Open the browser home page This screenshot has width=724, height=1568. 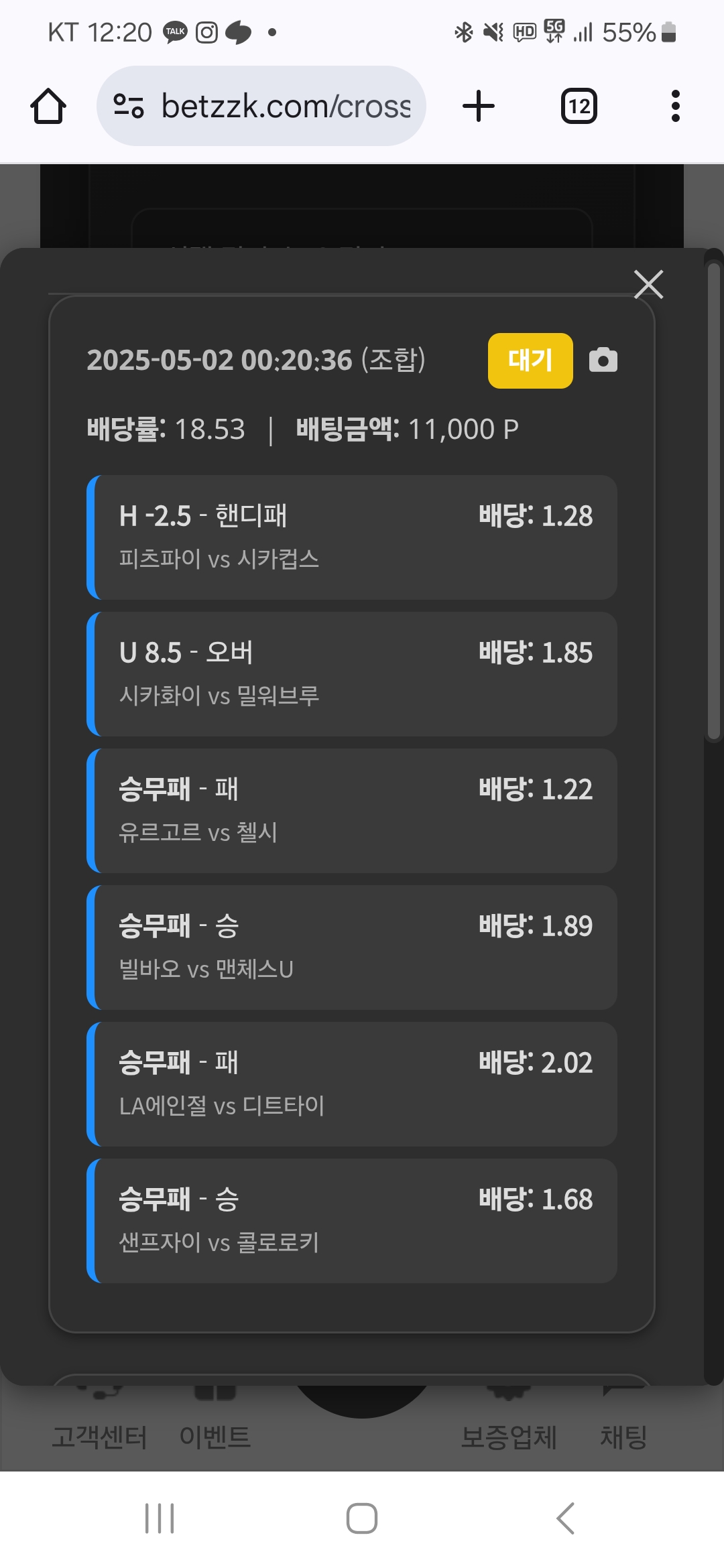click(x=48, y=106)
